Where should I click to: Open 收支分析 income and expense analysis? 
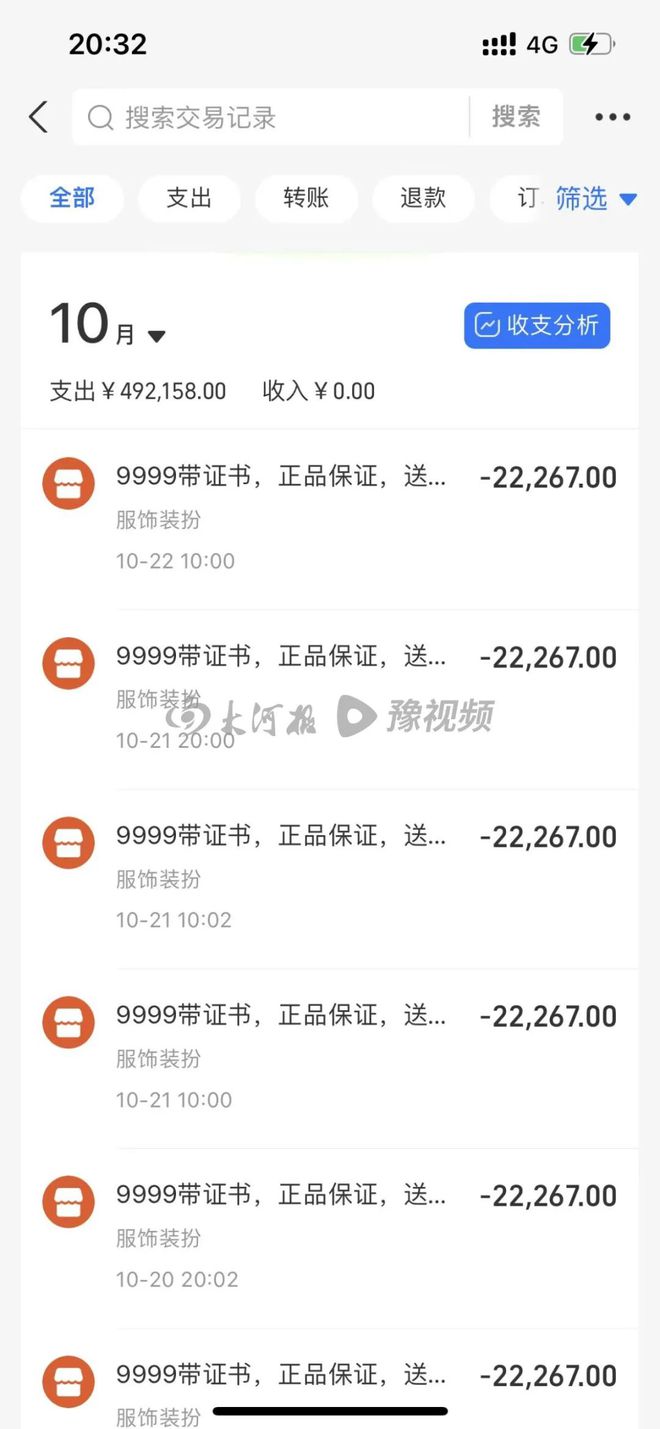point(537,326)
